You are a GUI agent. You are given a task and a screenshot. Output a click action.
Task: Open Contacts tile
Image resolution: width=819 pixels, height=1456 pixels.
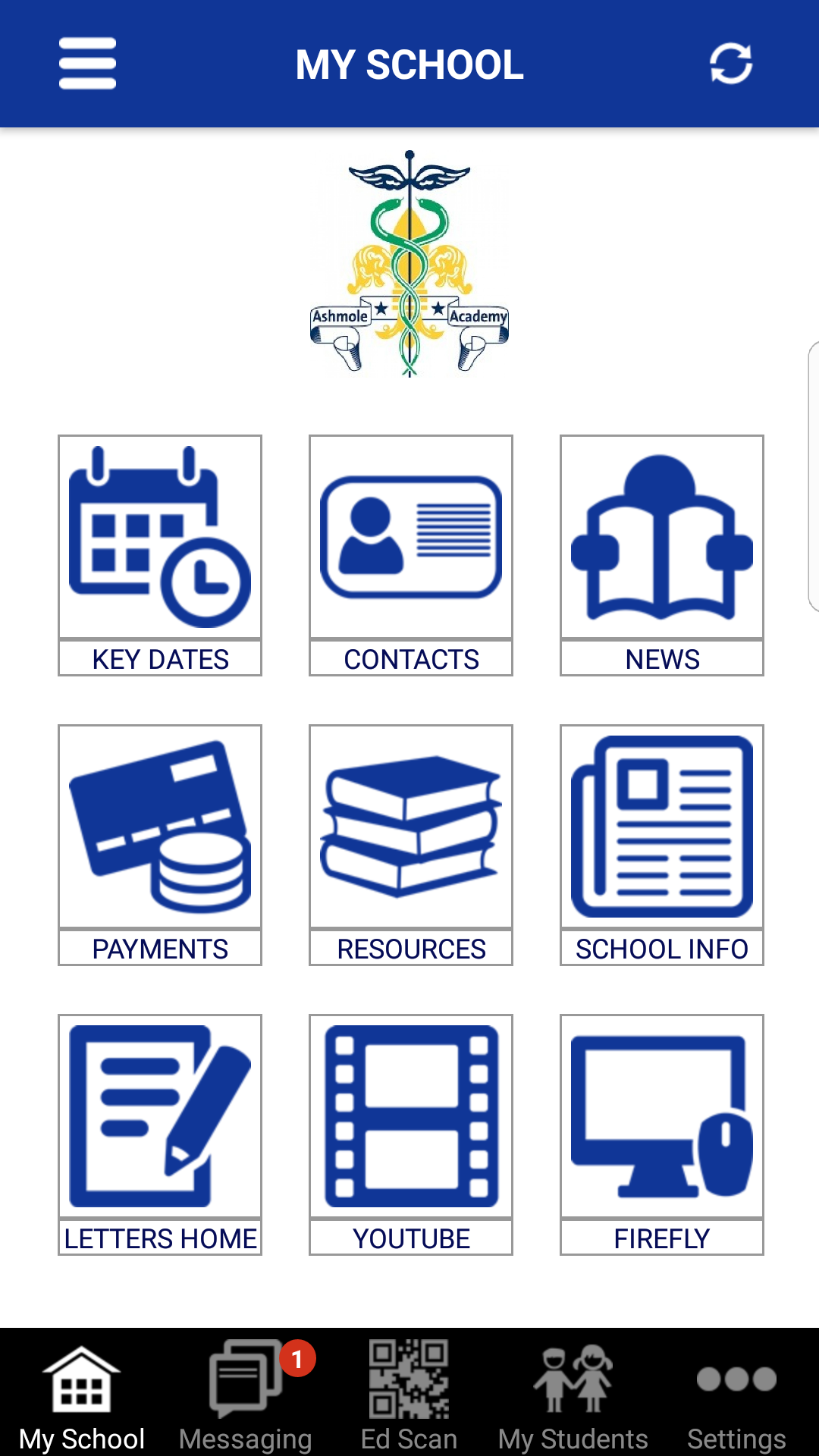[411, 555]
